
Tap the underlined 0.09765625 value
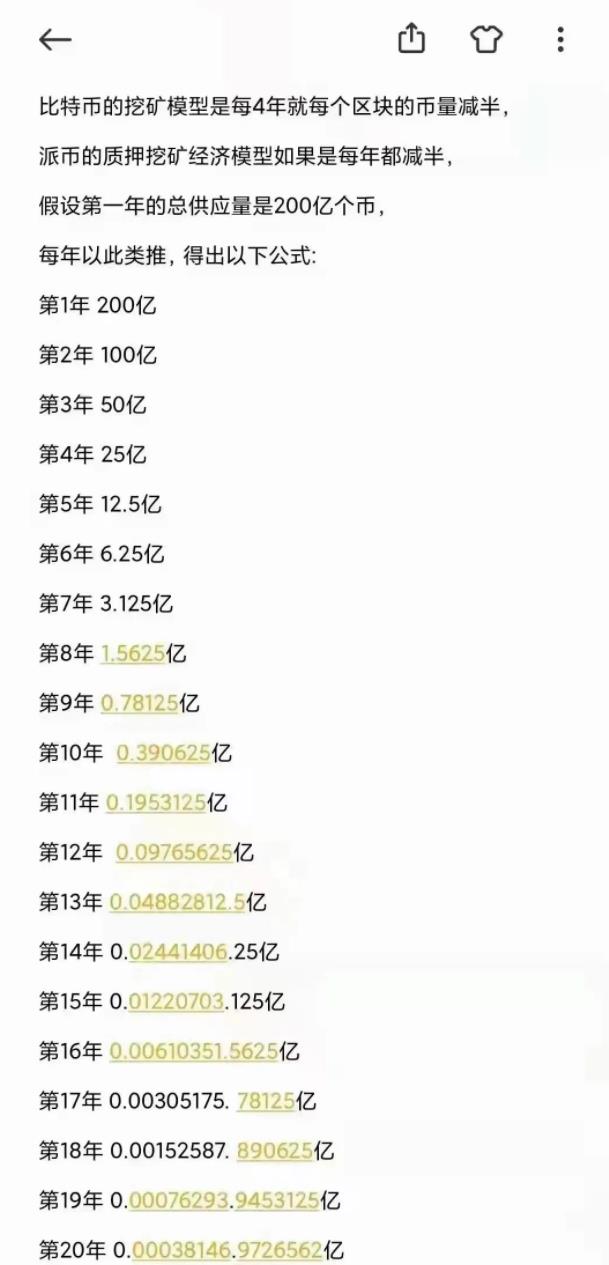(174, 852)
